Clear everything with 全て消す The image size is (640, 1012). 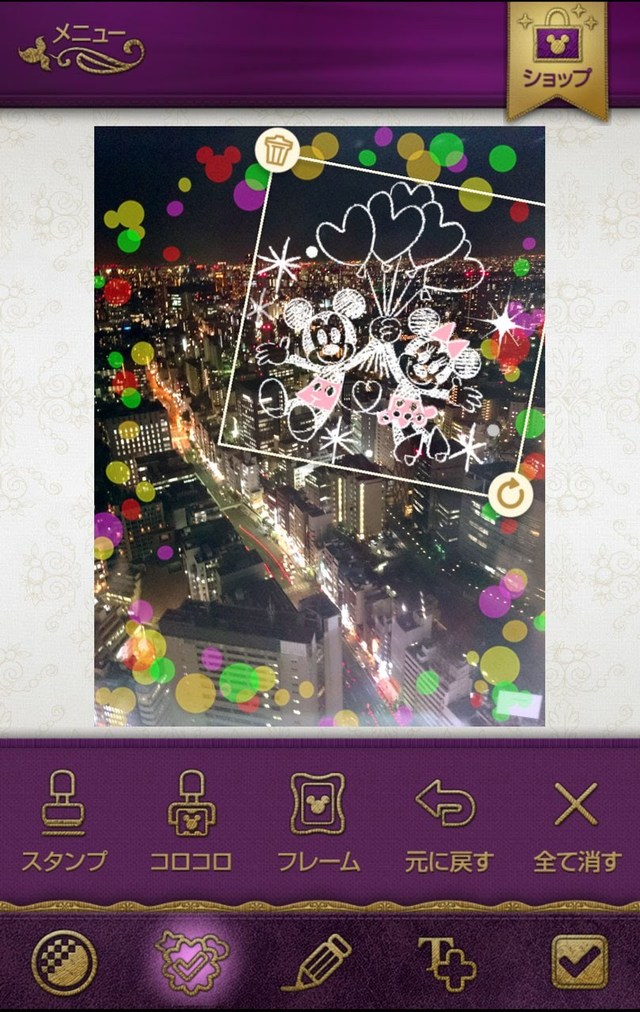(x=576, y=821)
